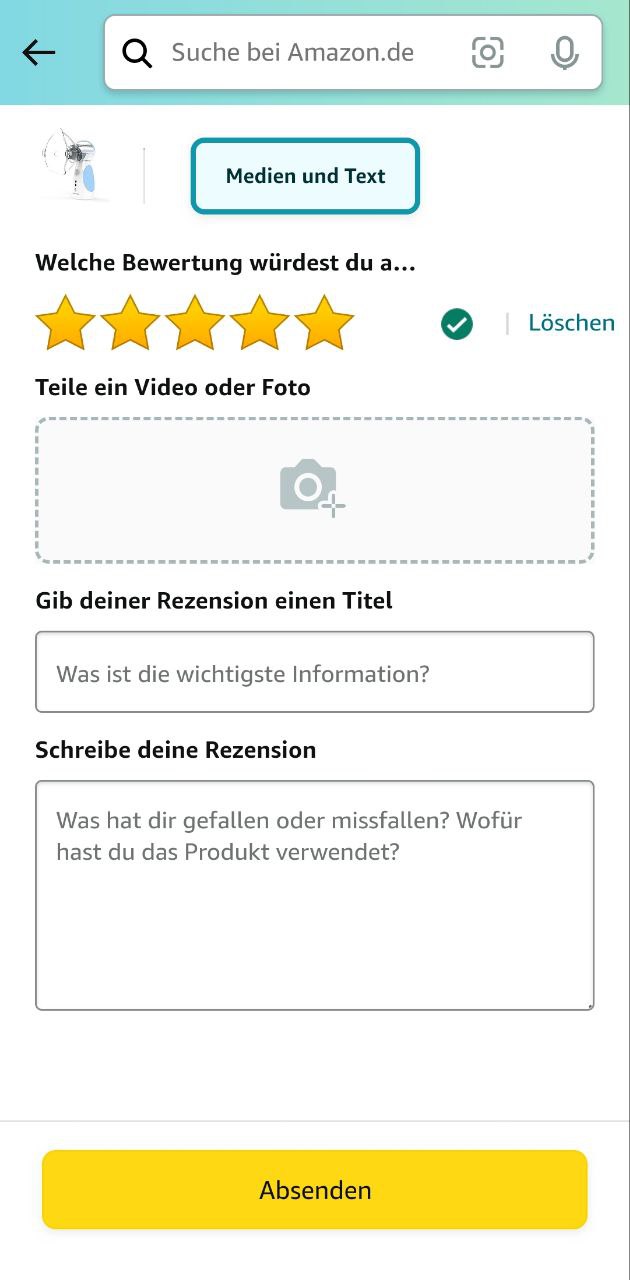Open the product thumbnail image
The width and height of the screenshot is (630, 1280).
point(75,166)
